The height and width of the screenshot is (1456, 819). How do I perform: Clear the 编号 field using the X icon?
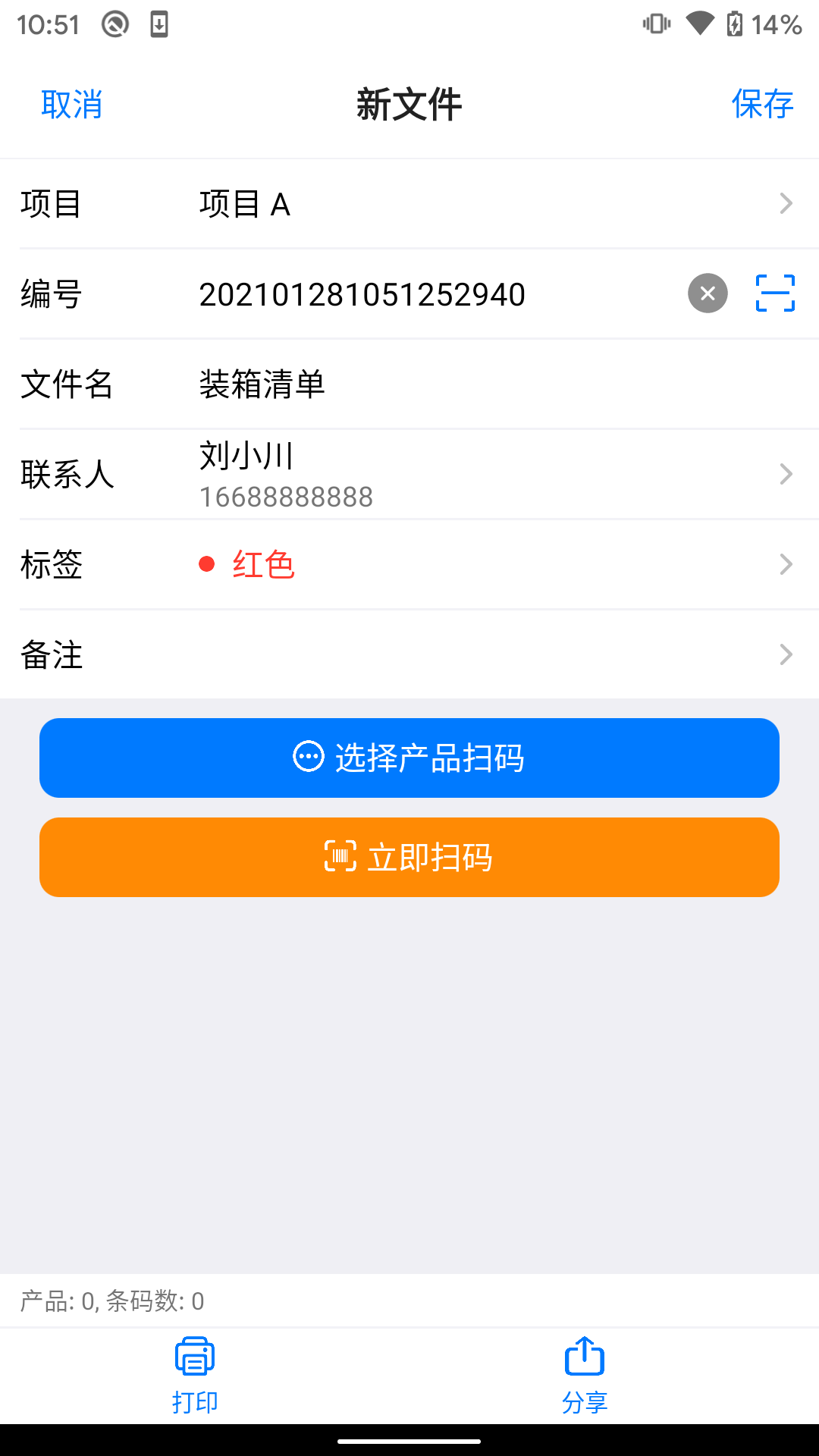click(x=708, y=293)
